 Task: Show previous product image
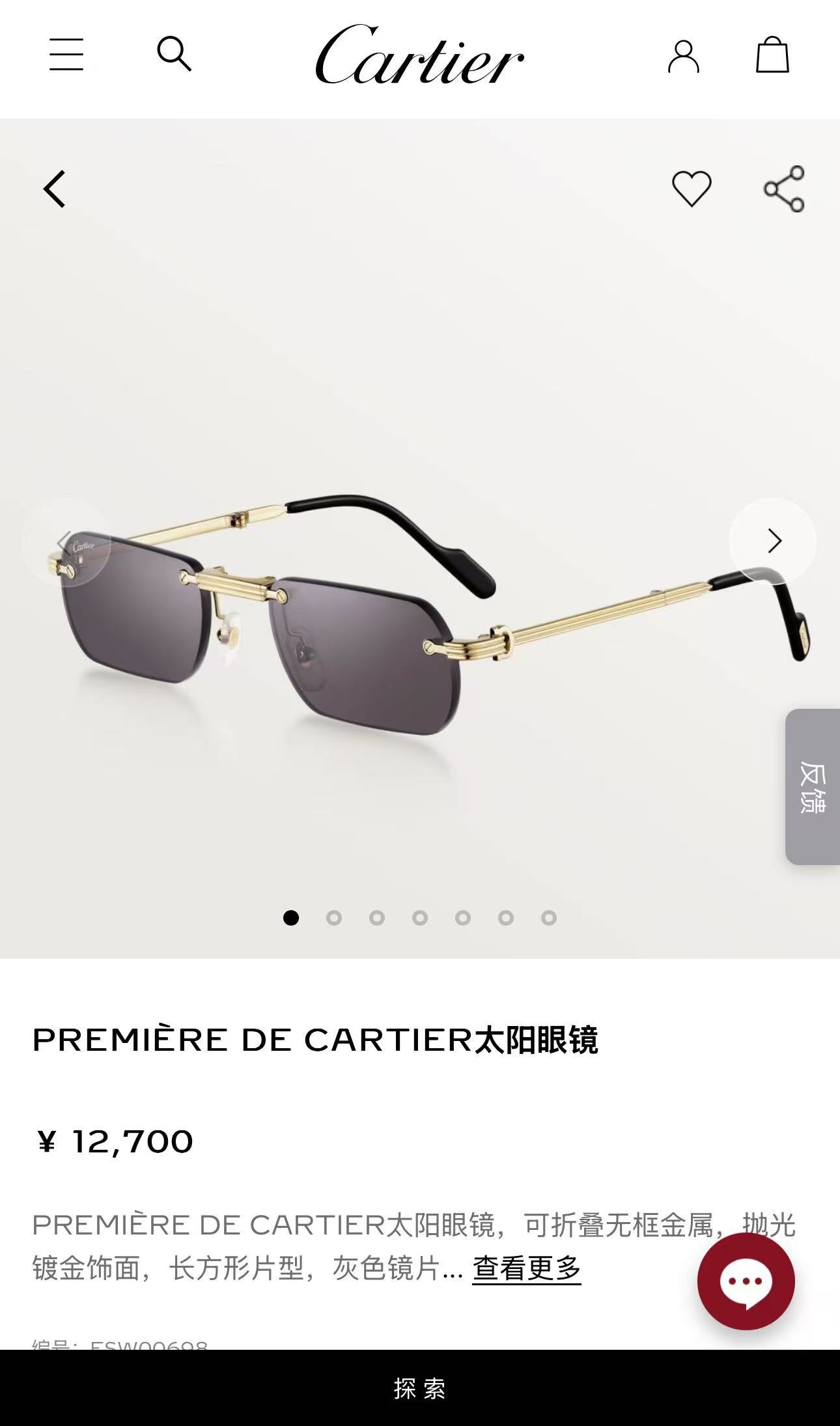(66, 542)
